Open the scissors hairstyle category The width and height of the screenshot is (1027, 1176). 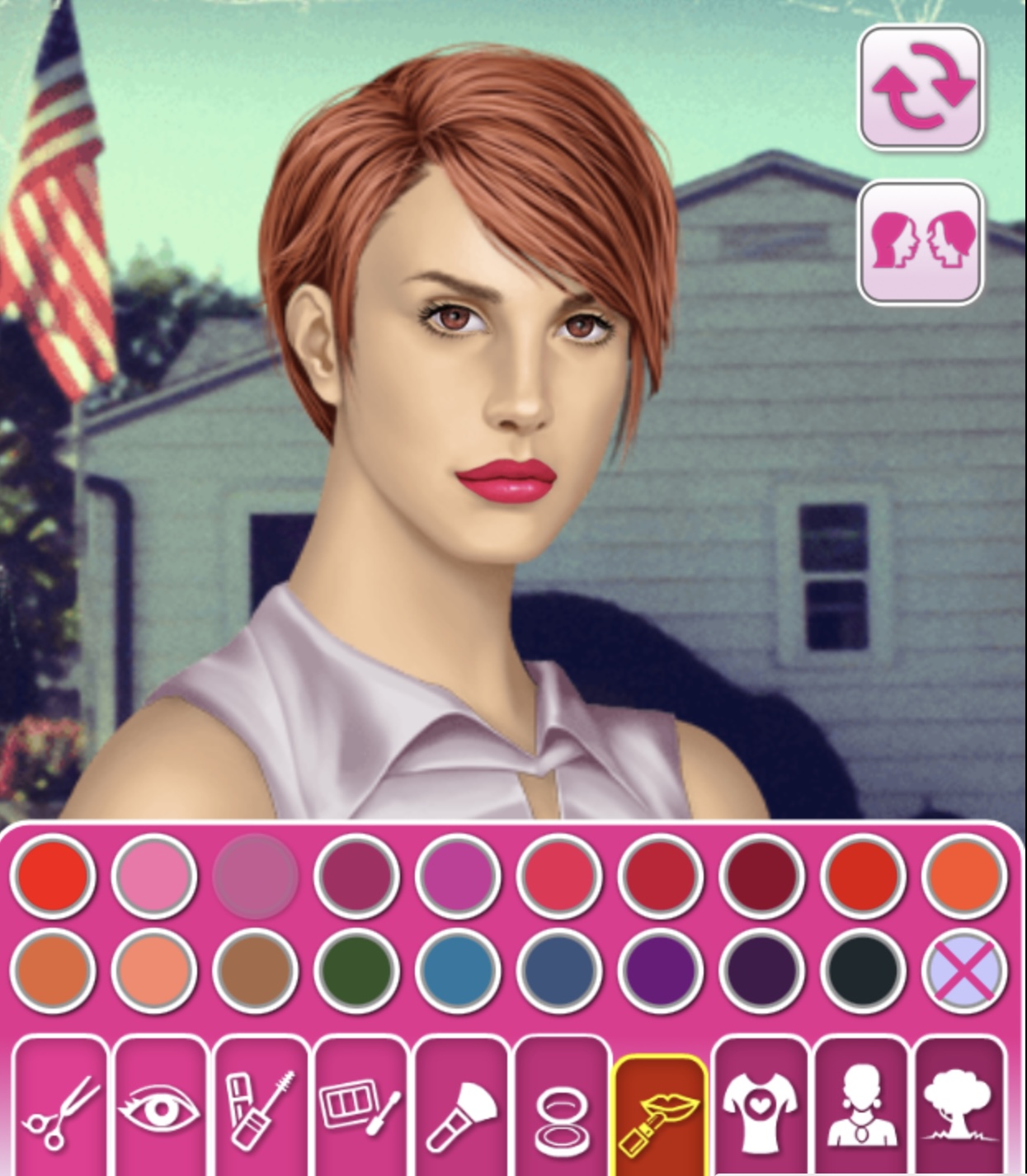[61, 1107]
